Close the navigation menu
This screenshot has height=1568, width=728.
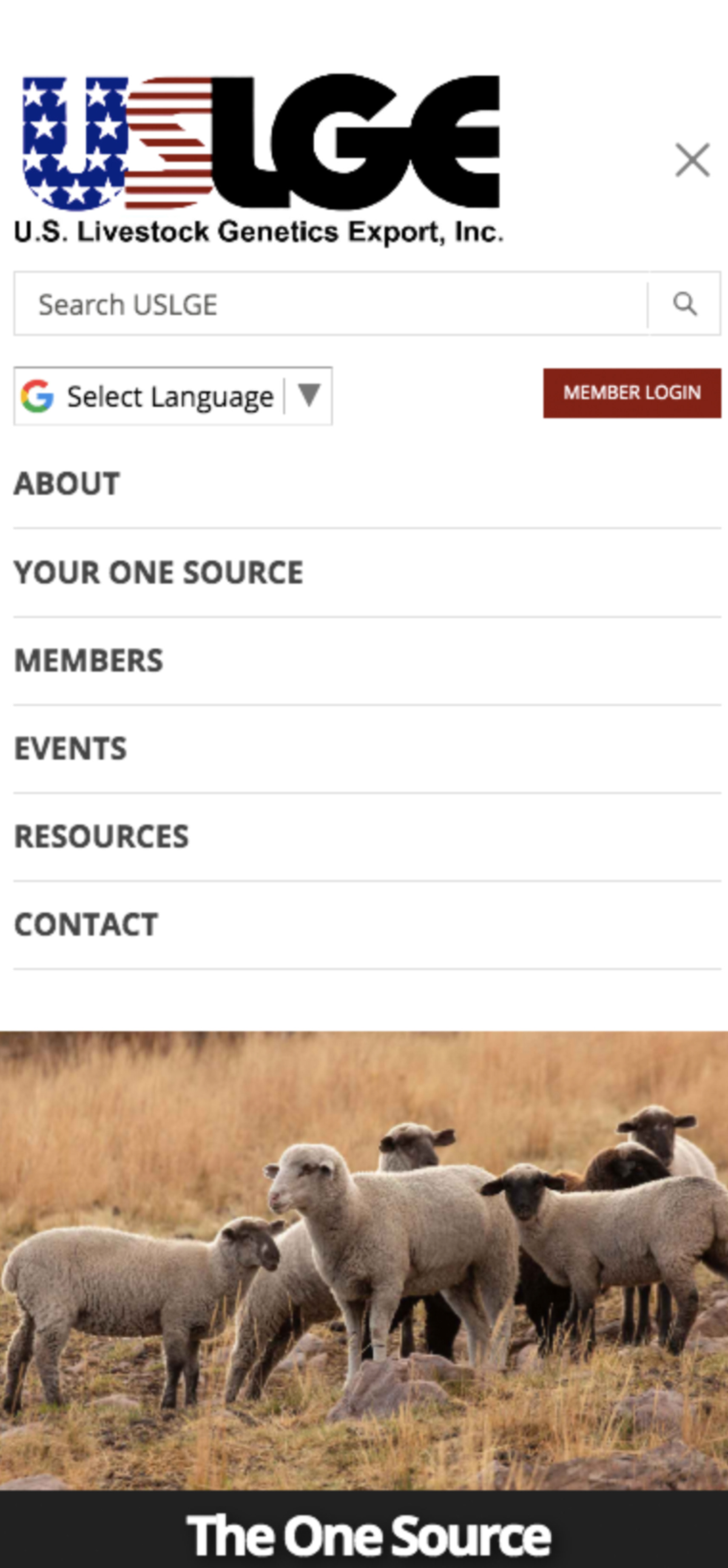(x=692, y=161)
